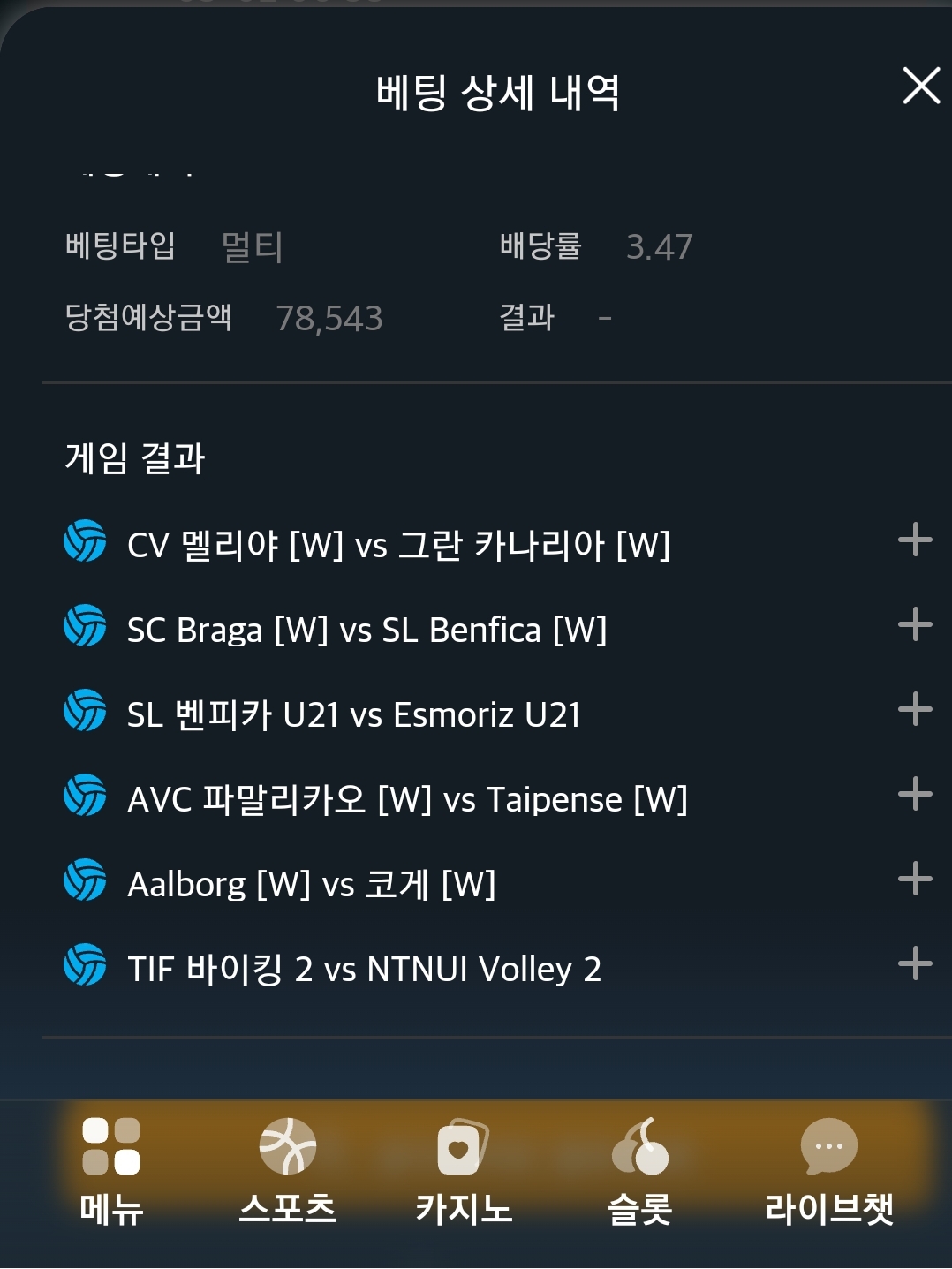Screen dimensions: 952x1269
Task: Expand SC Braga vs SL Benfica match
Action: [x=915, y=624]
